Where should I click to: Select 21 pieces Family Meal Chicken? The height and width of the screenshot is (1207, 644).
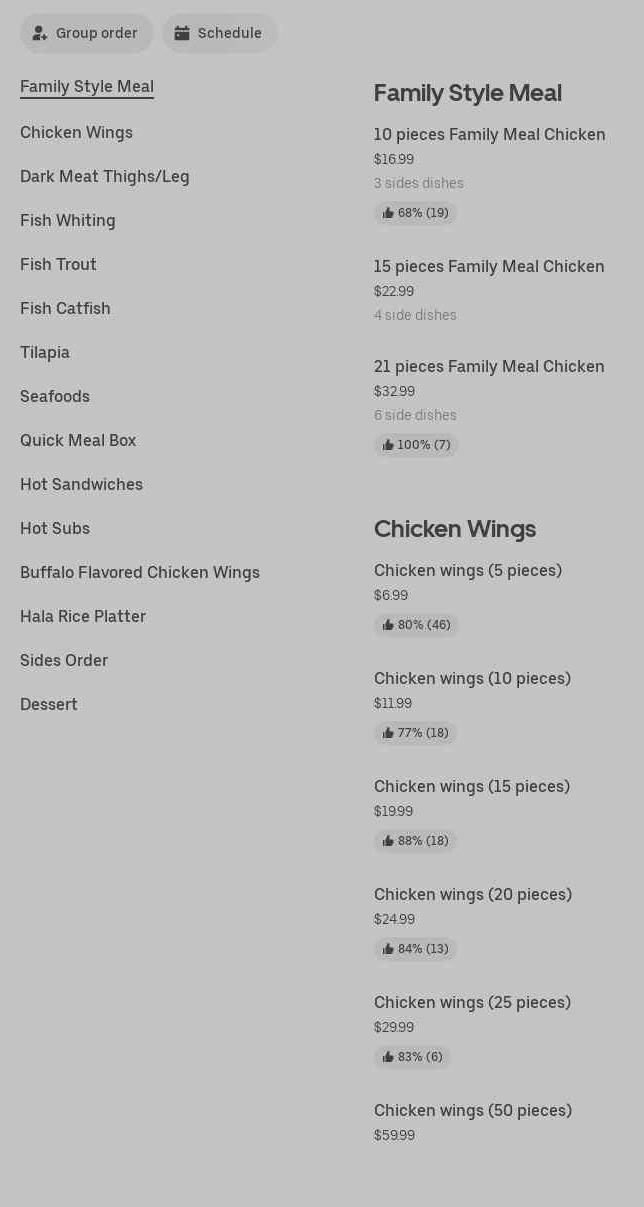tap(489, 366)
